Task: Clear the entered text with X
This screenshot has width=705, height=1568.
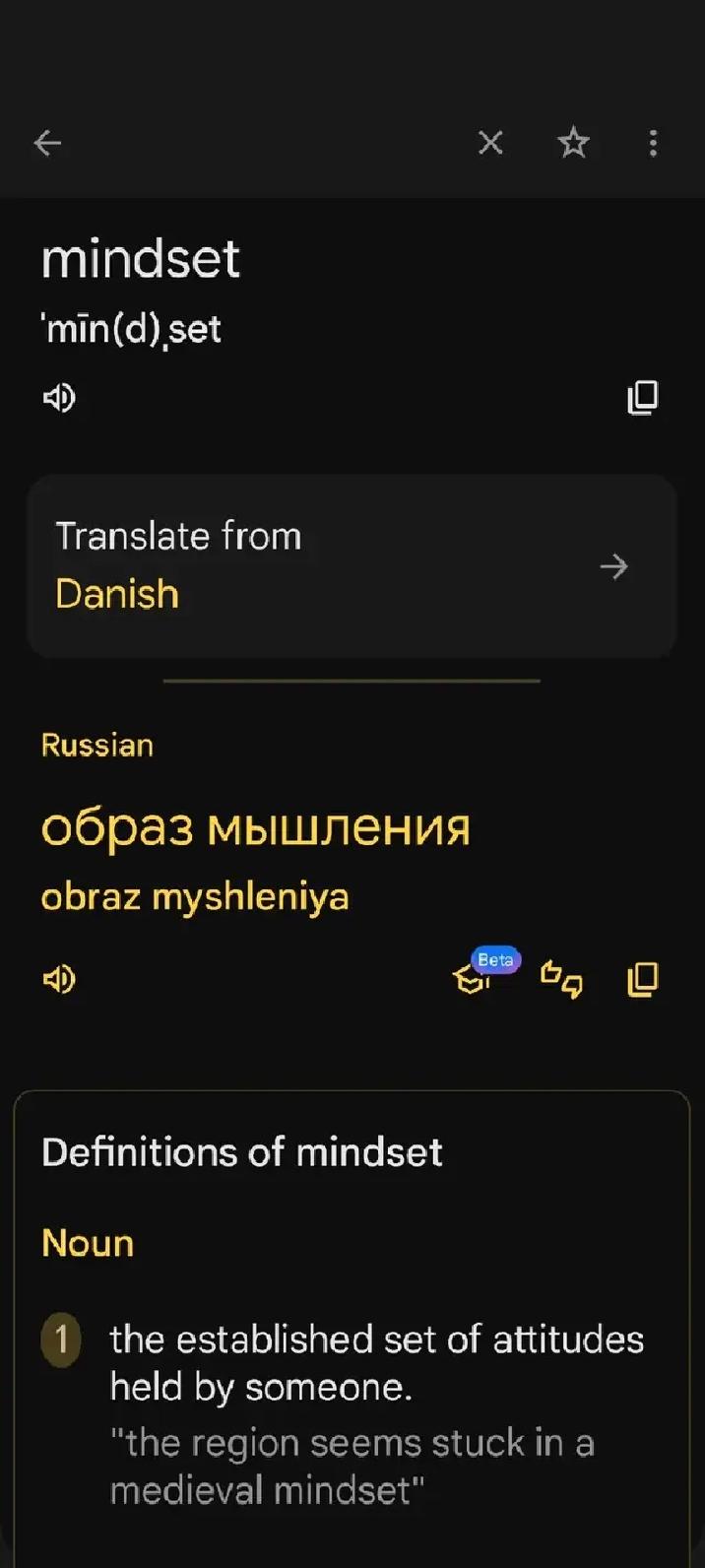Action: [490, 143]
